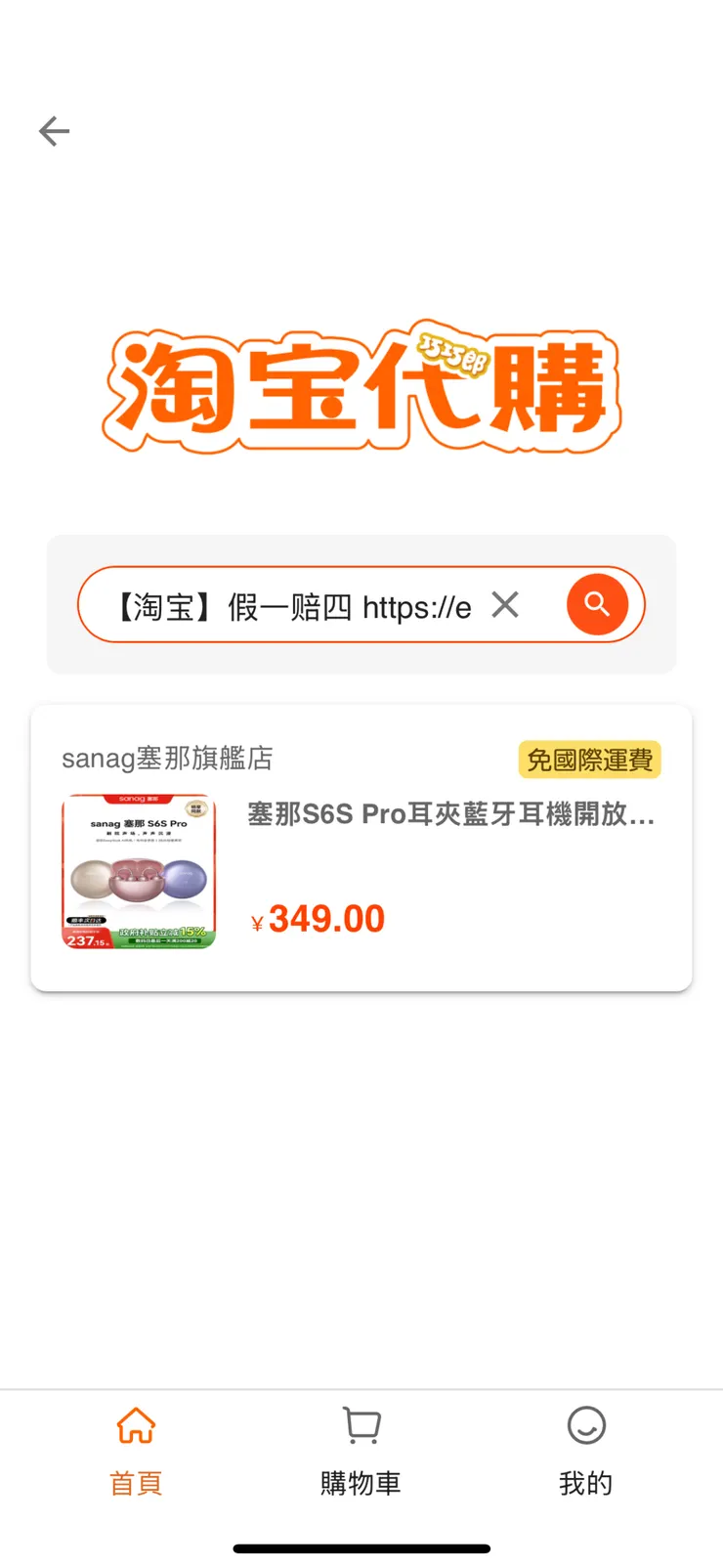
Task: Tap the 淘宝代購 logo banner
Action: tap(361, 386)
